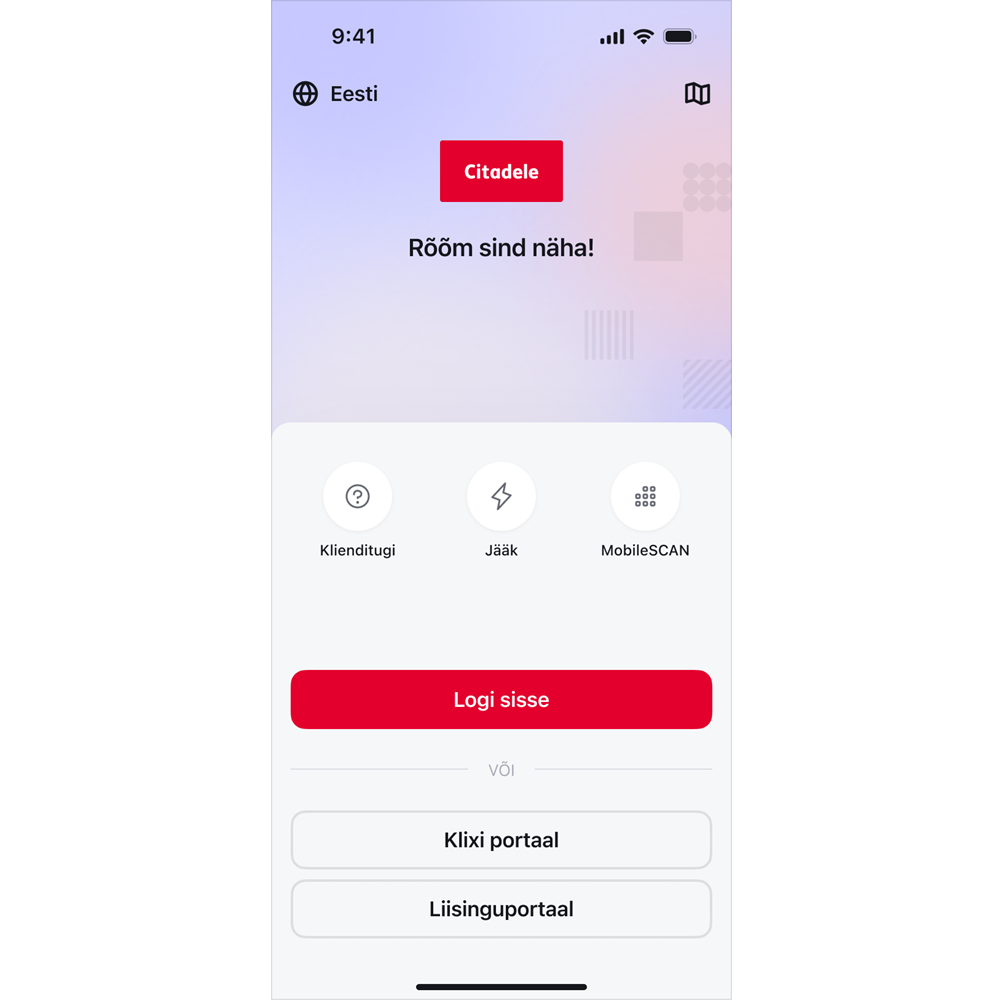Open the map icon
The height and width of the screenshot is (1000, 1000).
(697, 94)
